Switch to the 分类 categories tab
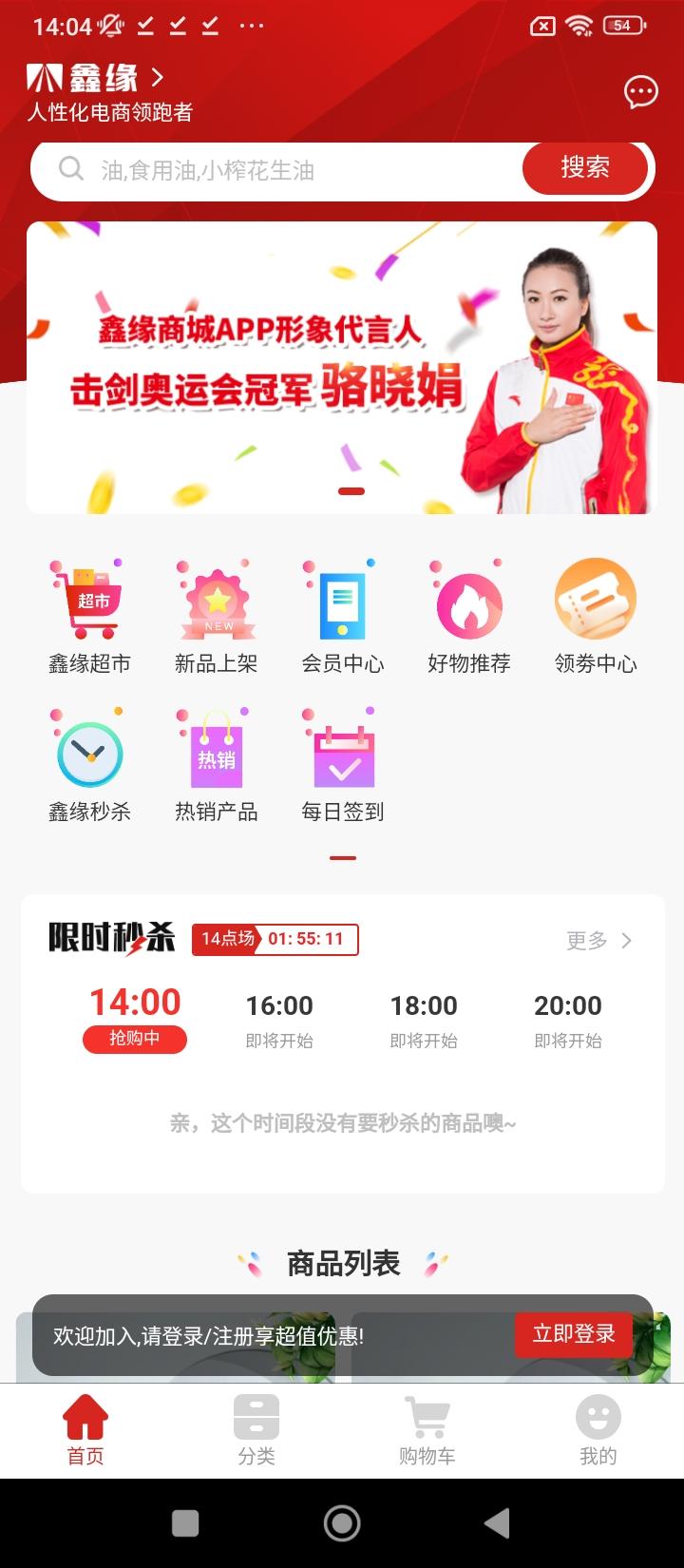Image resolution: width=684 pixels, height=1568 pixels. point(256,1430)
